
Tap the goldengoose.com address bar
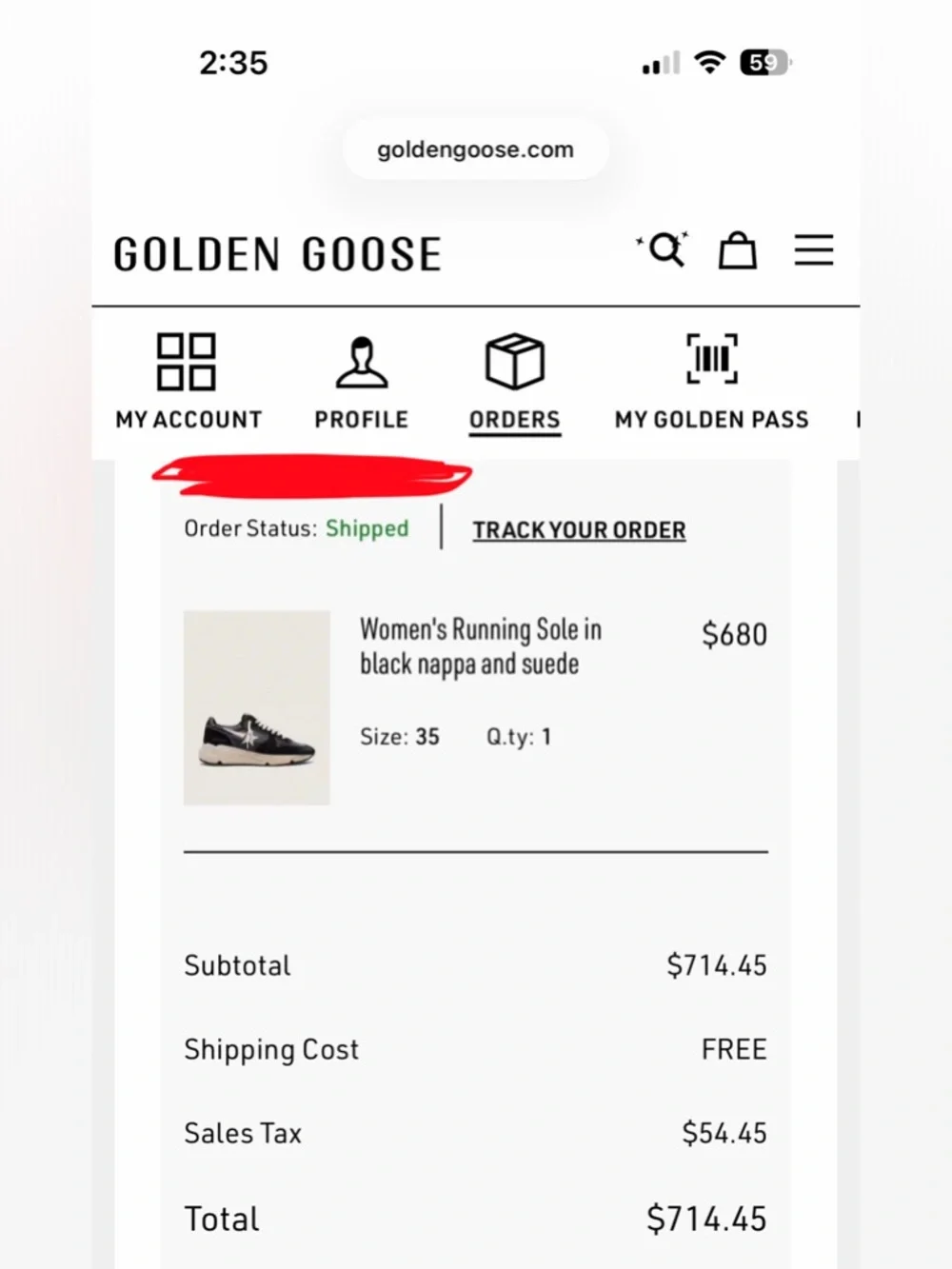474,149
